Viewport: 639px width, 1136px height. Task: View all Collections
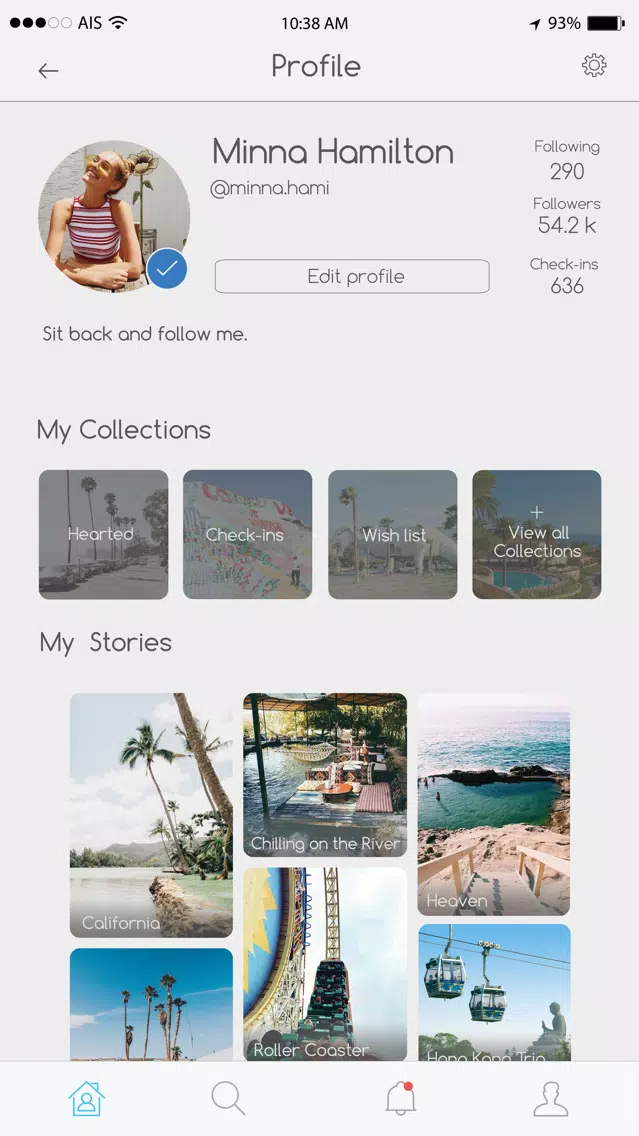click(x=537, y=535)
